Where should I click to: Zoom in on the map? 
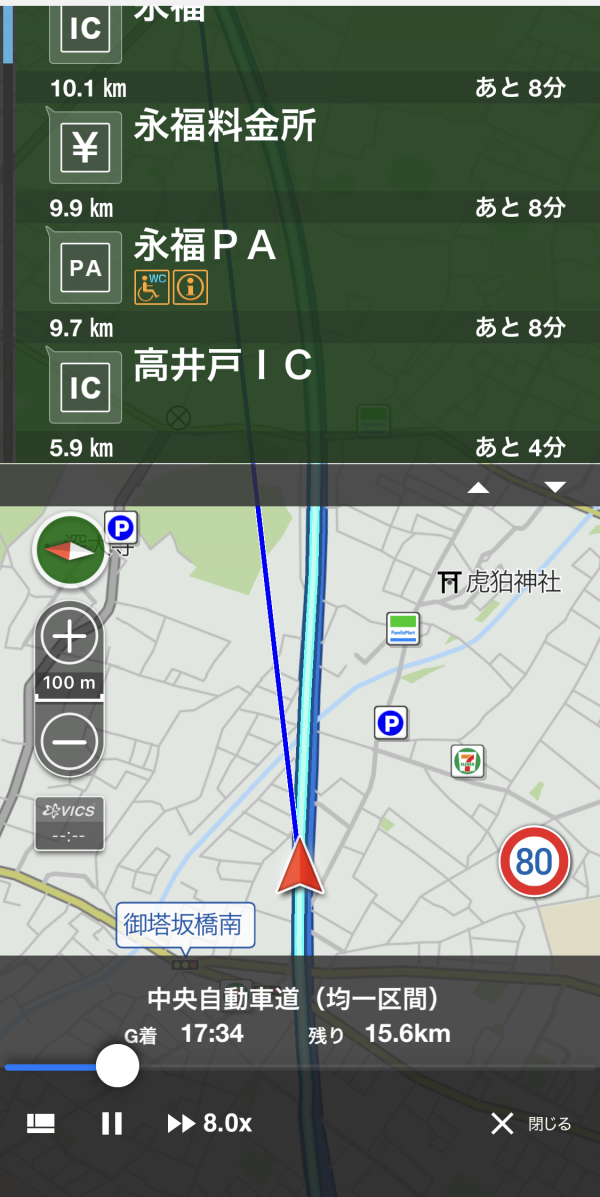click(69, 636)
